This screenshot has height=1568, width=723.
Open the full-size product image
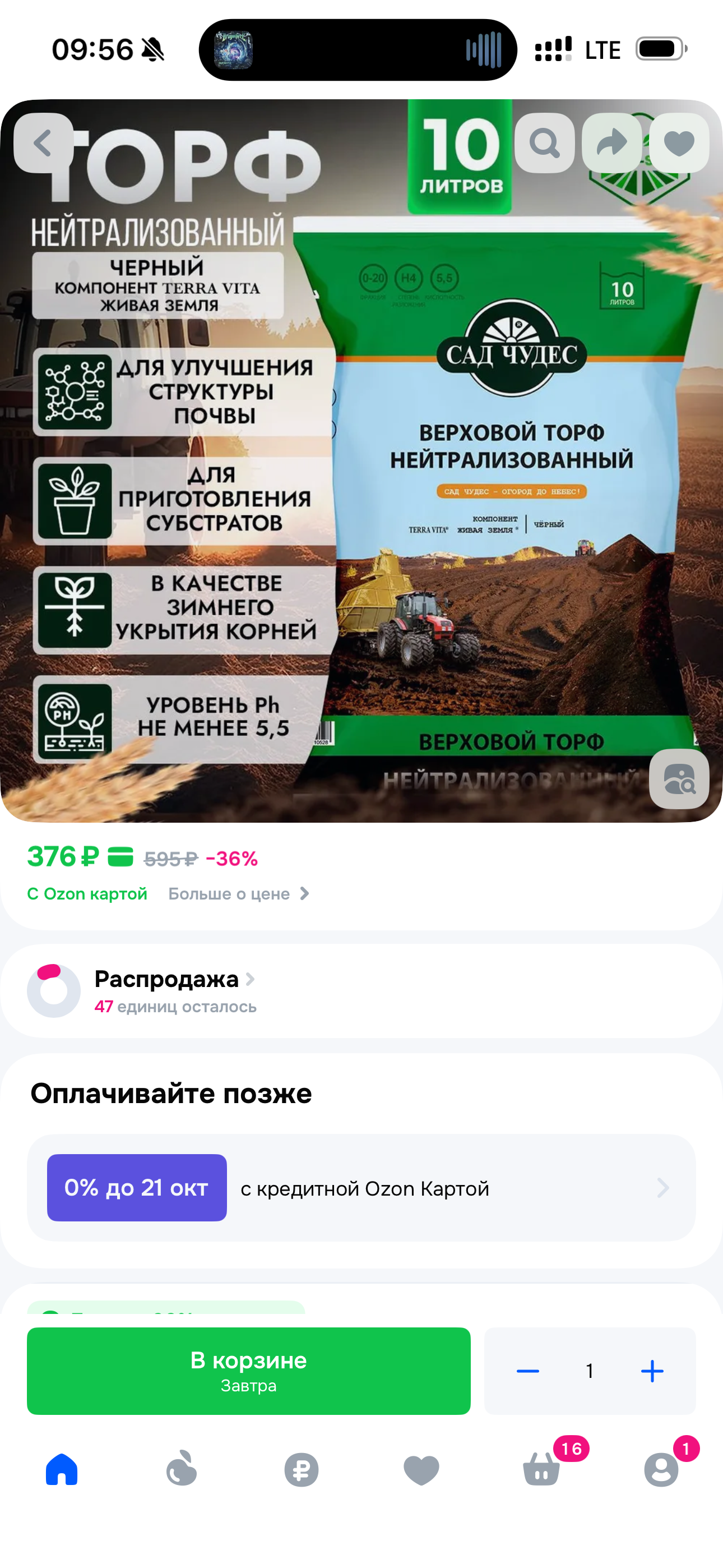[x=361, y=461]
